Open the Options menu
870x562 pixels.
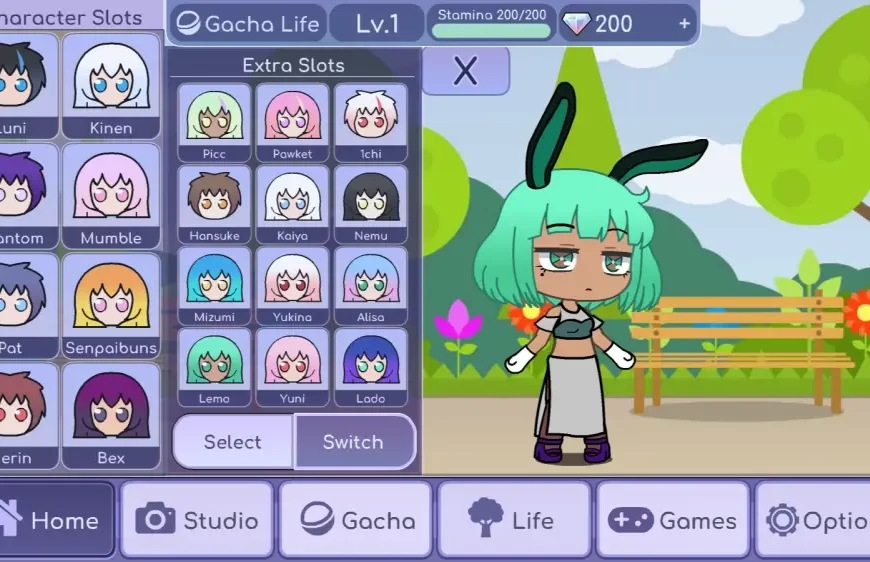tap(812, 520)
